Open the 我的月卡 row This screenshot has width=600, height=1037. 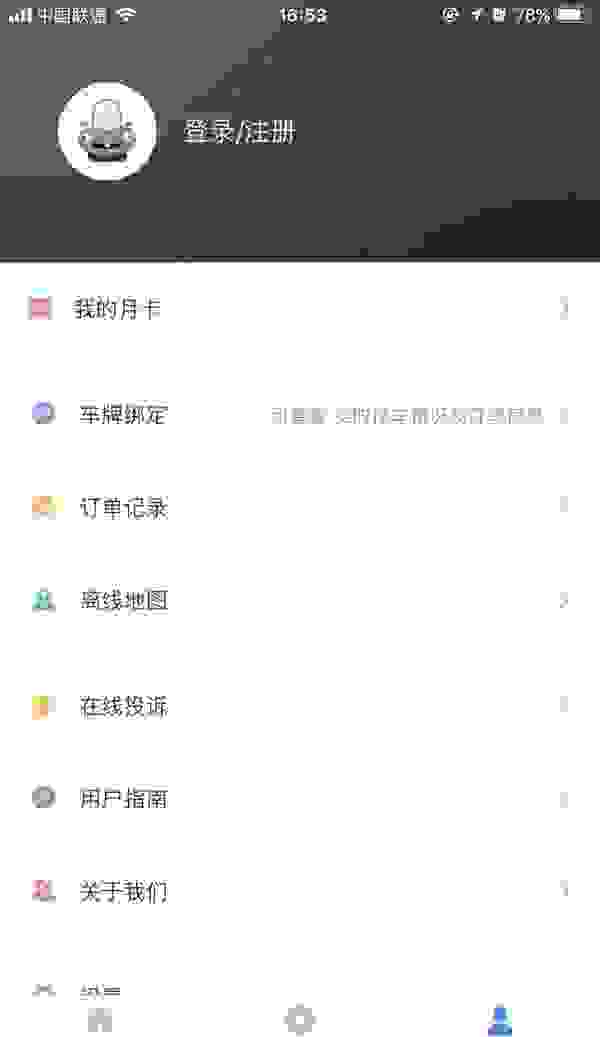point(300,308)
